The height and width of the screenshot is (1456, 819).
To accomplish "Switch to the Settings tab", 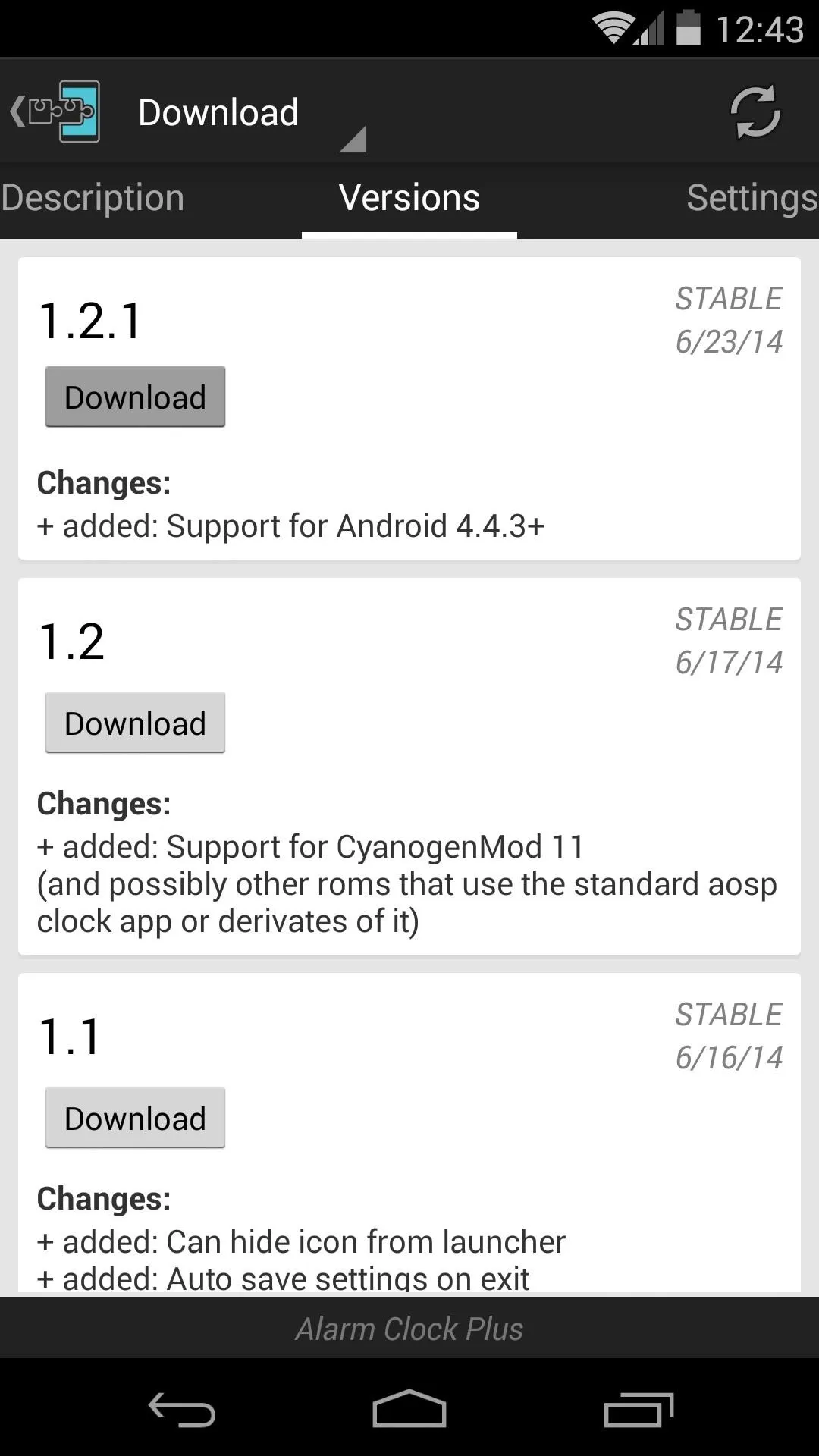I will pyautogui.click(x=752, y=199).
